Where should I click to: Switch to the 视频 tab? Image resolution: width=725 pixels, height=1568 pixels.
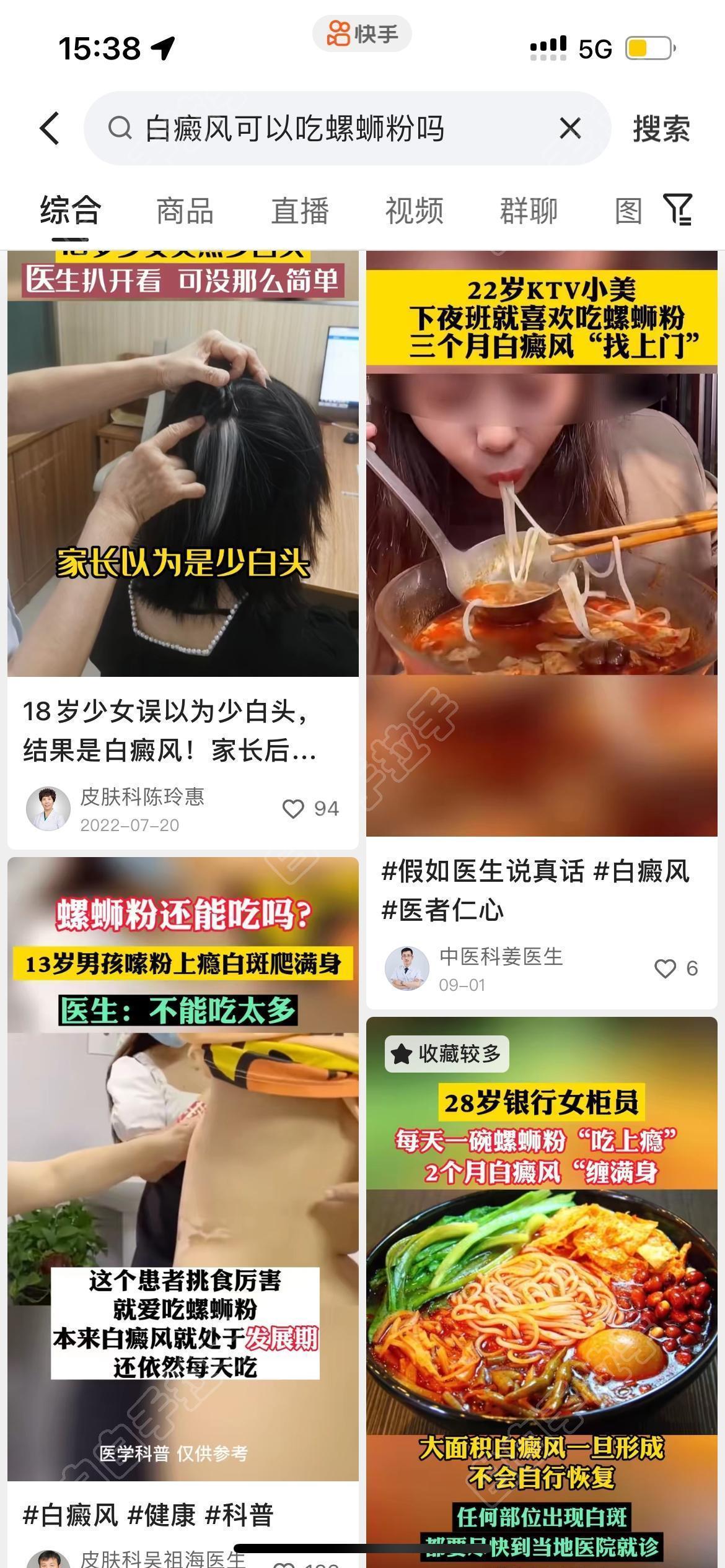click(414, 211)
